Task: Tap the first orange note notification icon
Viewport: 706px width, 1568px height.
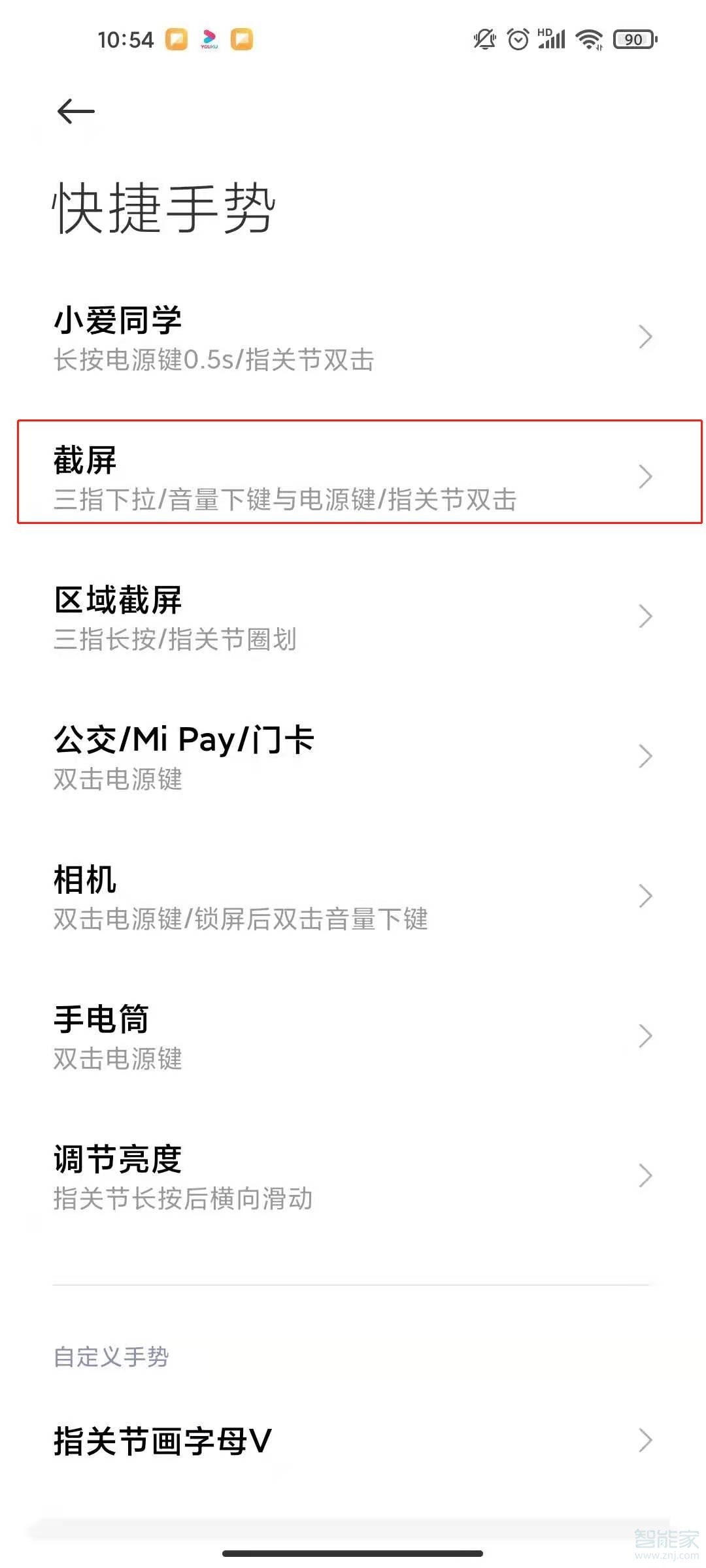Action: [x=176, y=39]
